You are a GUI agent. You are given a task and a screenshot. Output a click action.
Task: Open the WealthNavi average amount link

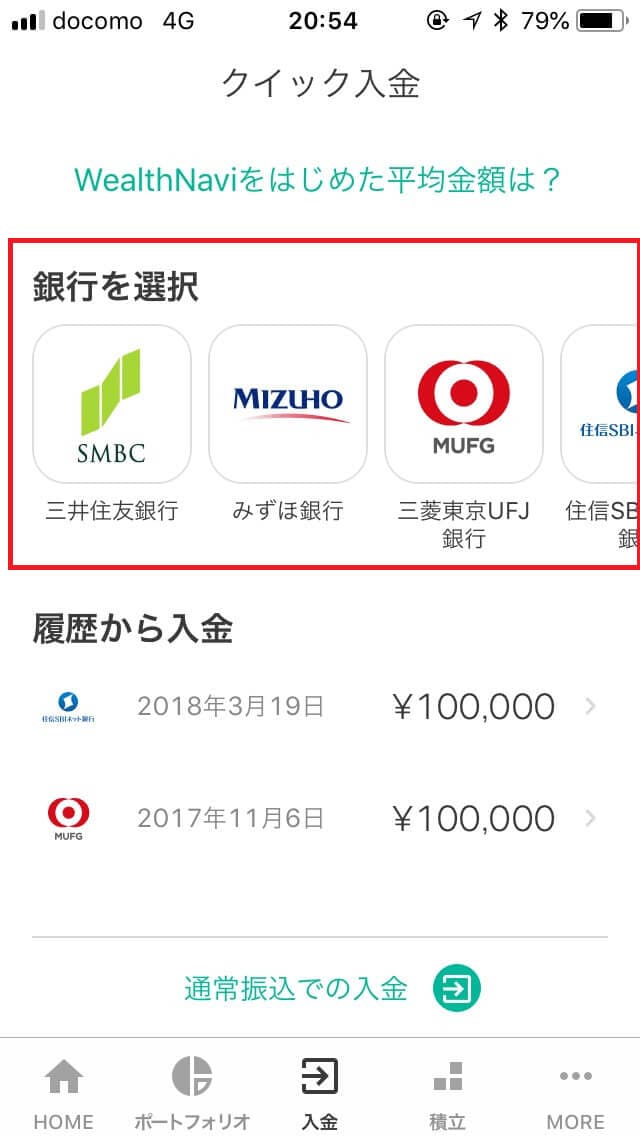[x=316, y=180]
